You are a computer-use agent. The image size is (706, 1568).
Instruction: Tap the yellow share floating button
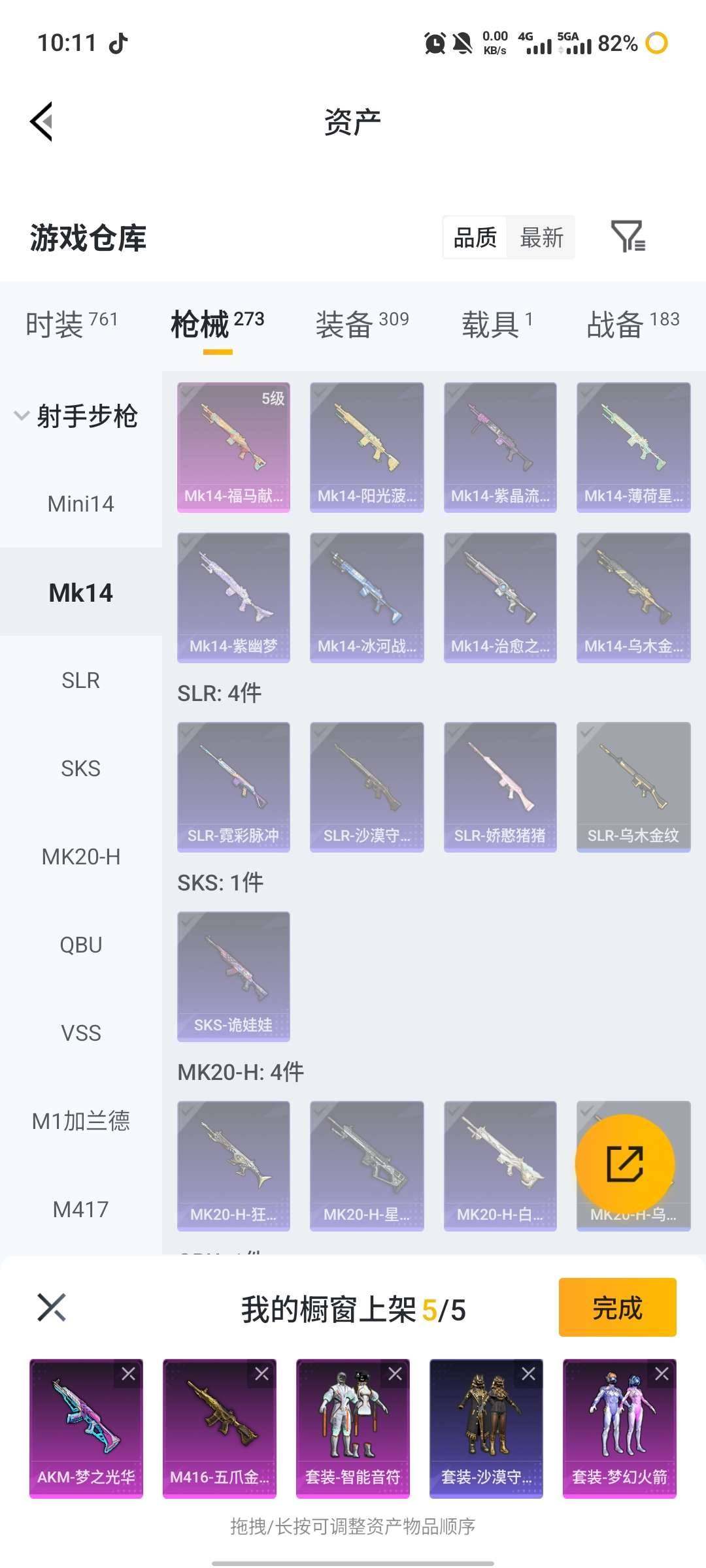pos(624,1164)
